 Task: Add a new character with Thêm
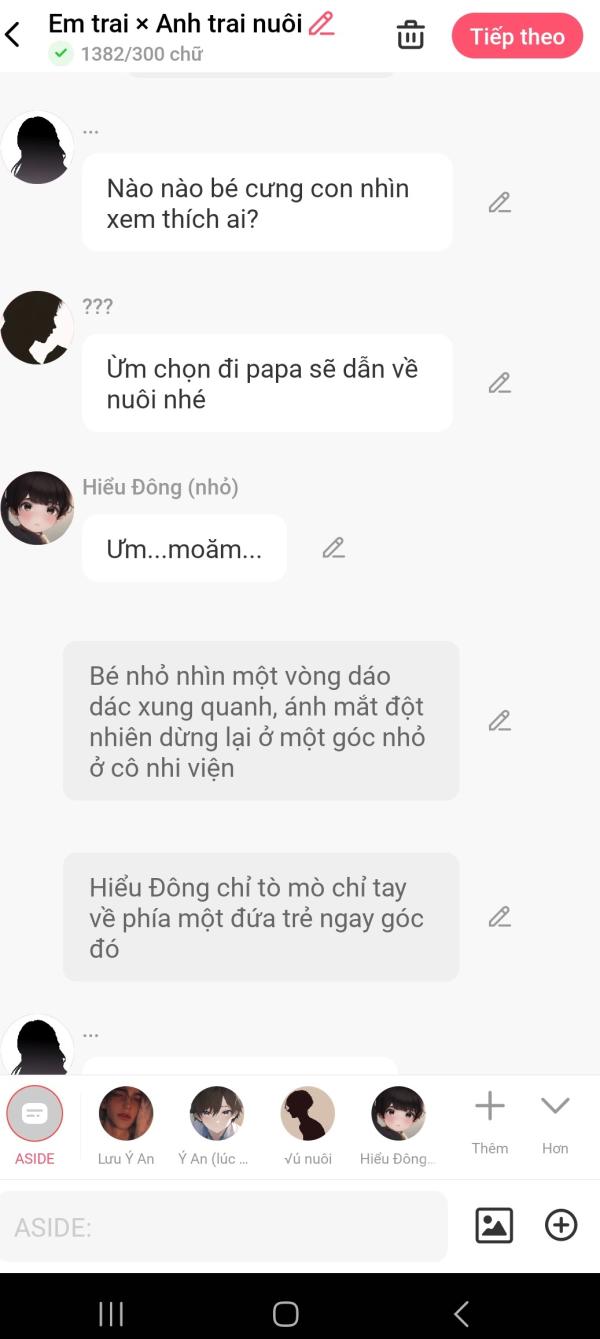pyautogui.click(x=490, y=1124)
